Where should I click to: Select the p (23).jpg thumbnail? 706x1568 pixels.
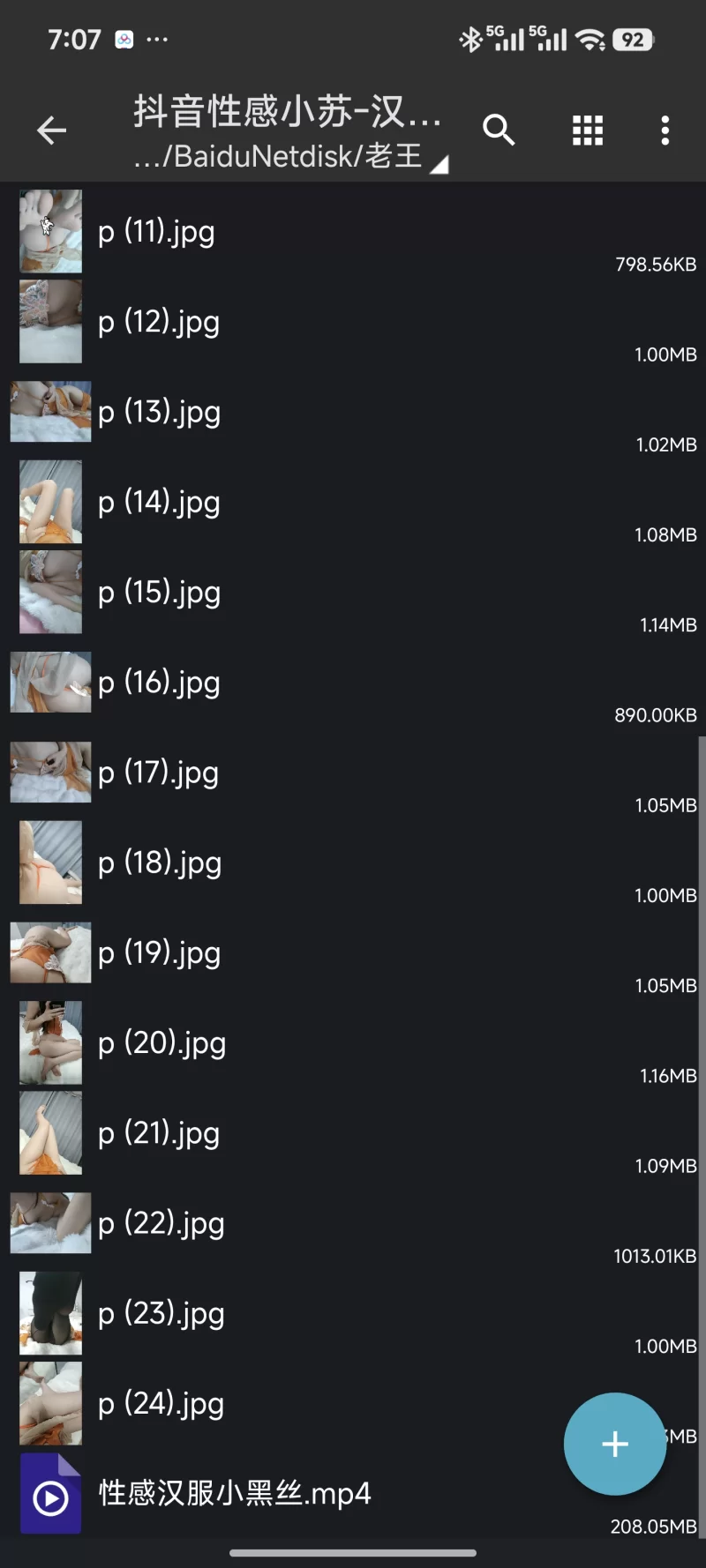point(50,1313)
